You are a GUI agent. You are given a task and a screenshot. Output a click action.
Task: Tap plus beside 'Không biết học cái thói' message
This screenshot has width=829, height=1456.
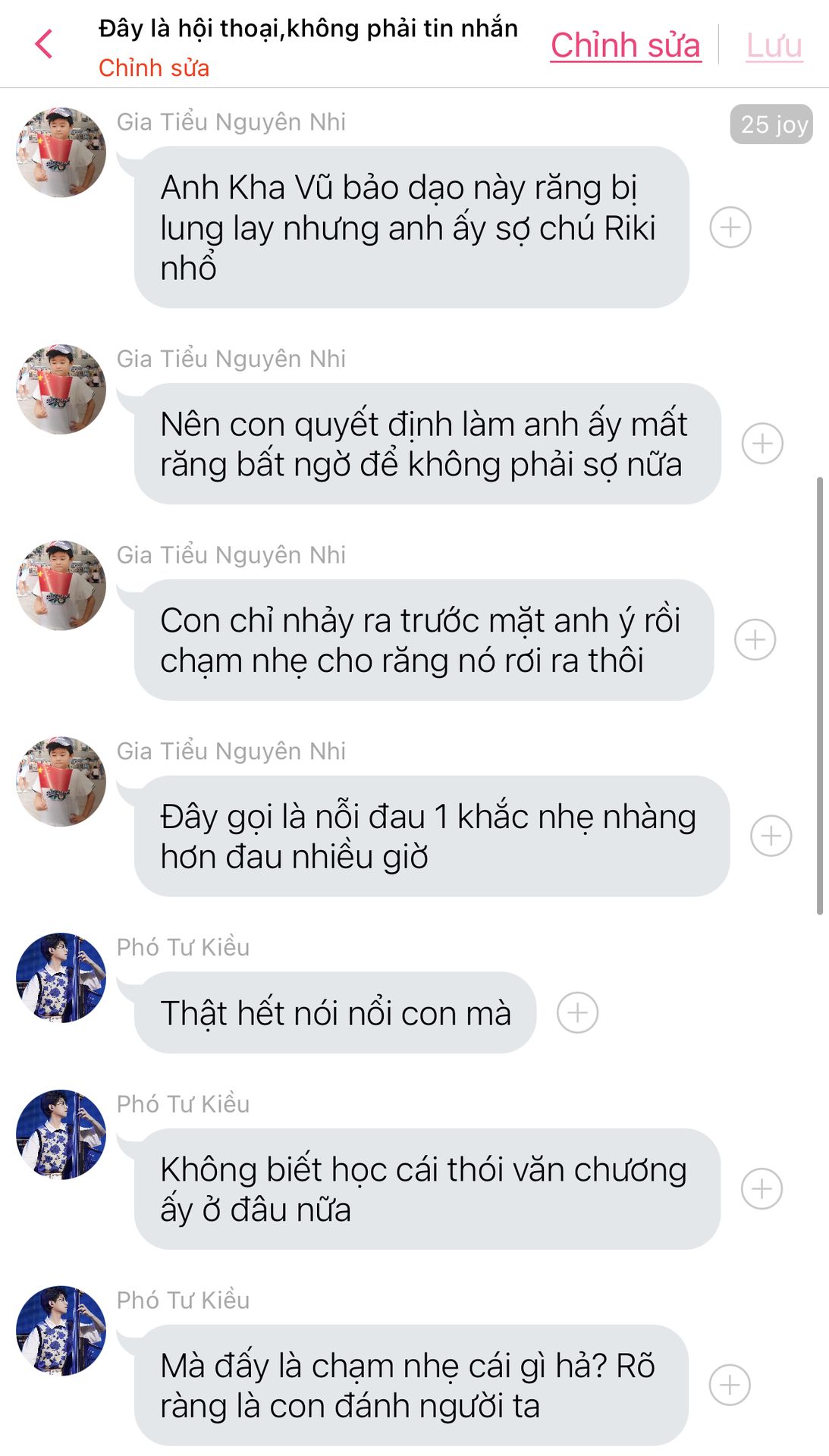coord(761,1188)
